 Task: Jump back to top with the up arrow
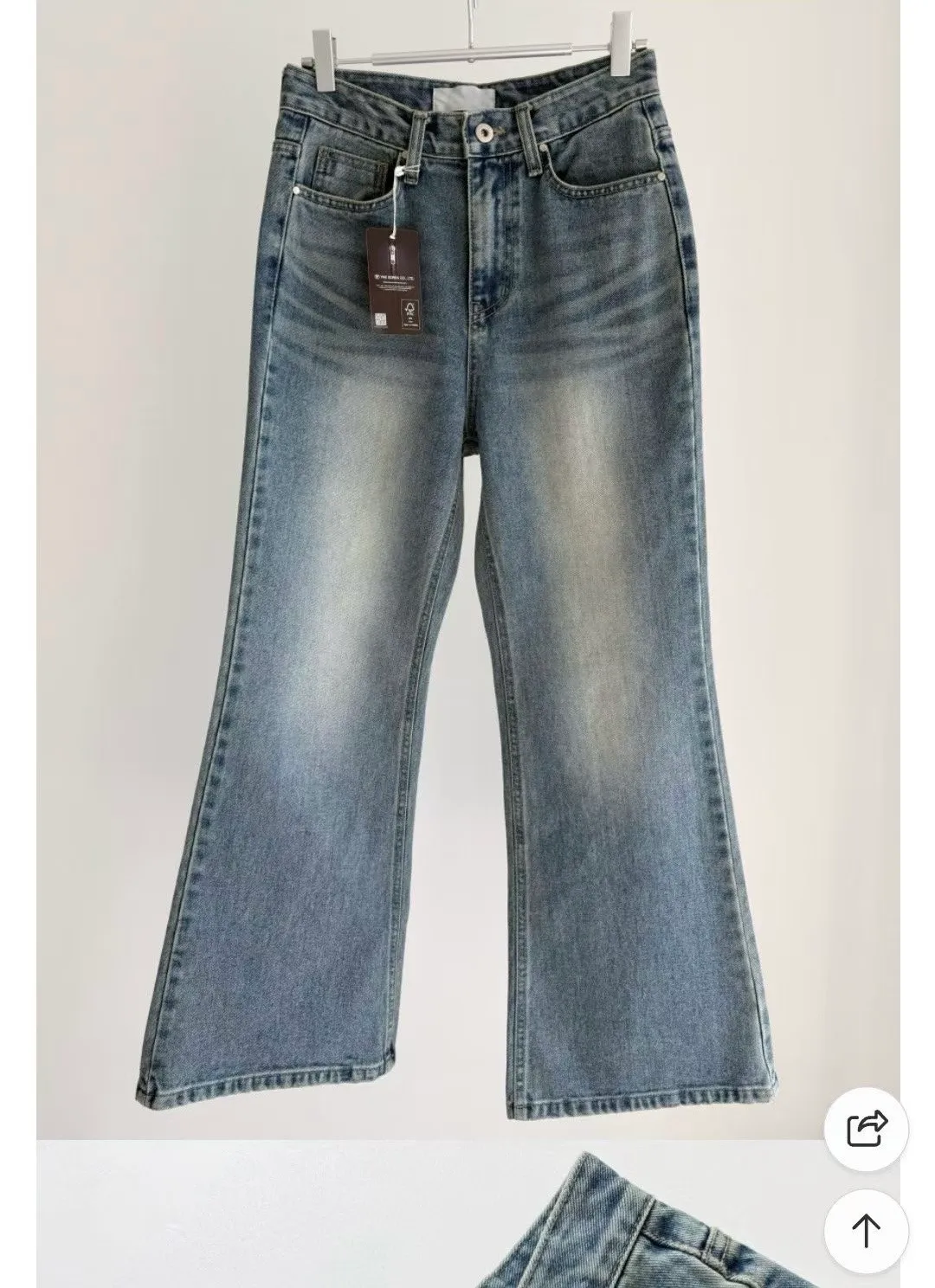[x=866, y=1230]
